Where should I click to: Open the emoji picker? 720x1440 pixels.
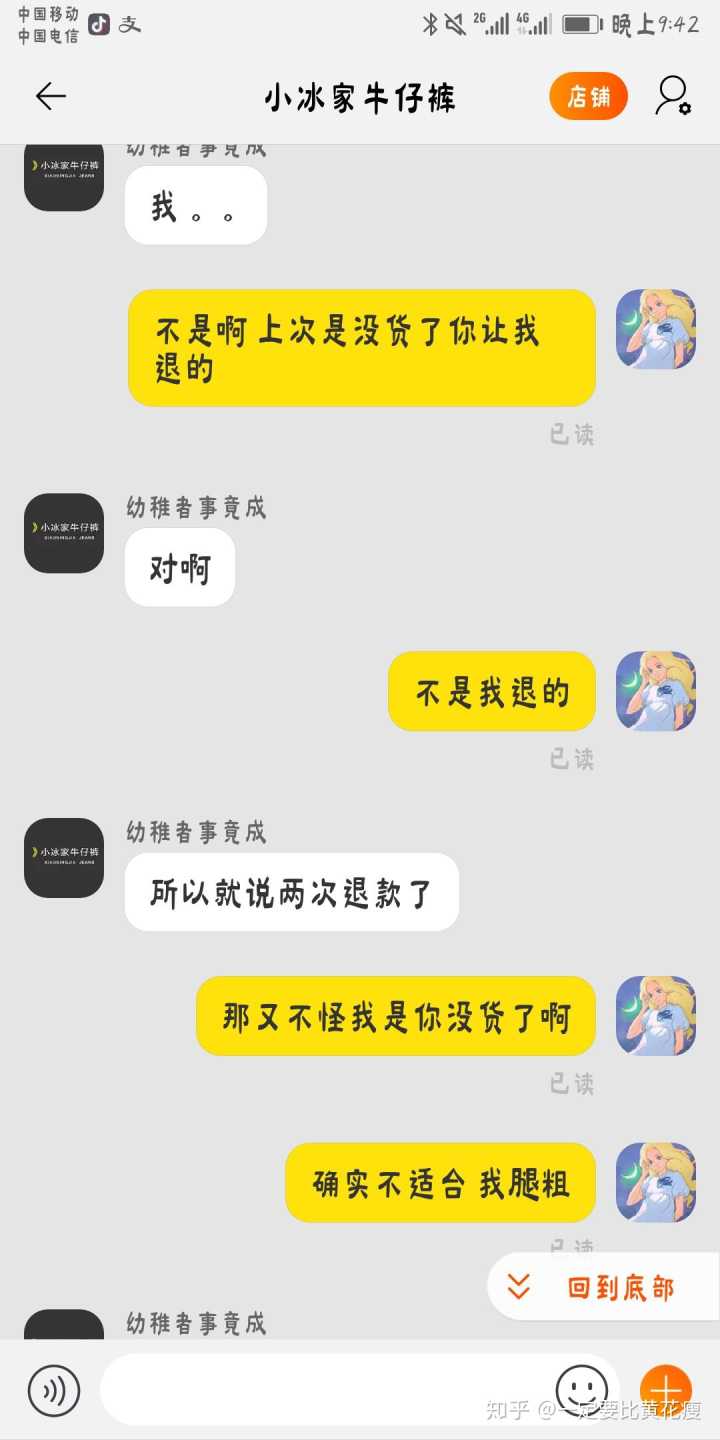click(x=581, y=1389)
